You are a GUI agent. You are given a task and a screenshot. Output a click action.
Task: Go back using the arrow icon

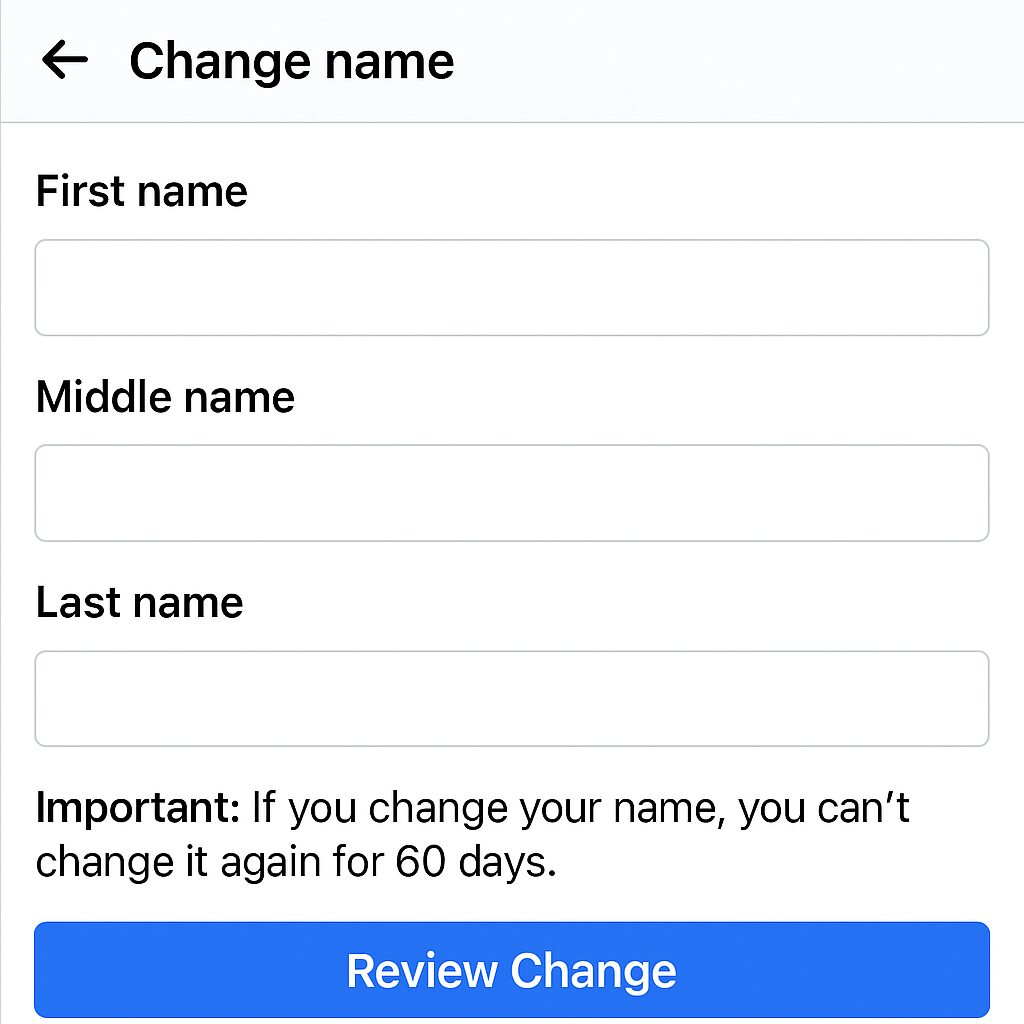click(x=65, y=61)
